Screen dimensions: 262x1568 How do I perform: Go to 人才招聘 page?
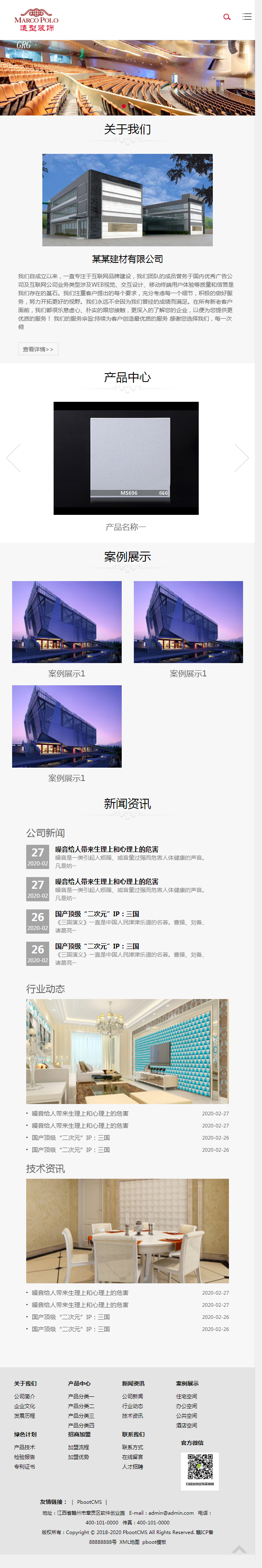coord(133,1466)
